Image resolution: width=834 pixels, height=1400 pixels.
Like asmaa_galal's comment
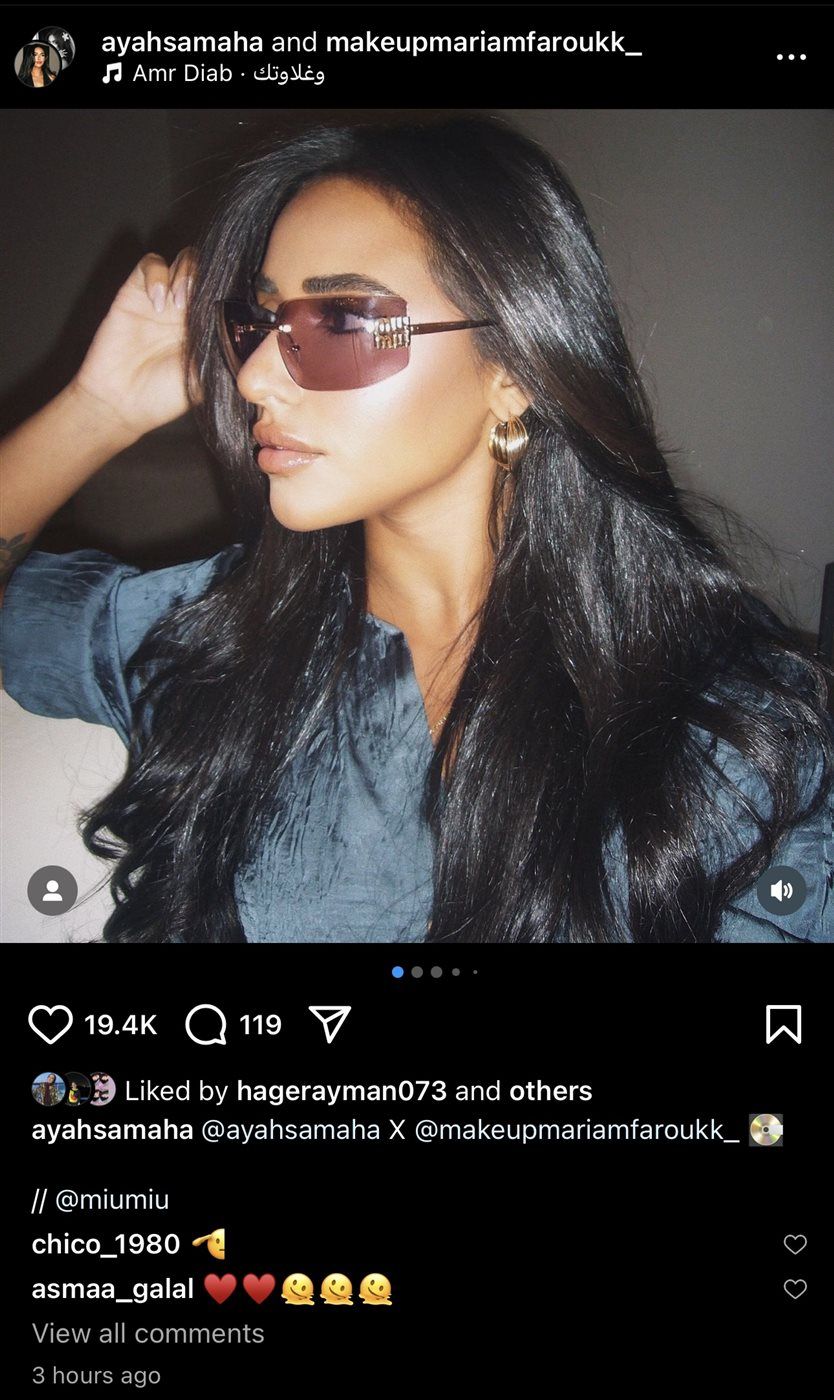795,1289
